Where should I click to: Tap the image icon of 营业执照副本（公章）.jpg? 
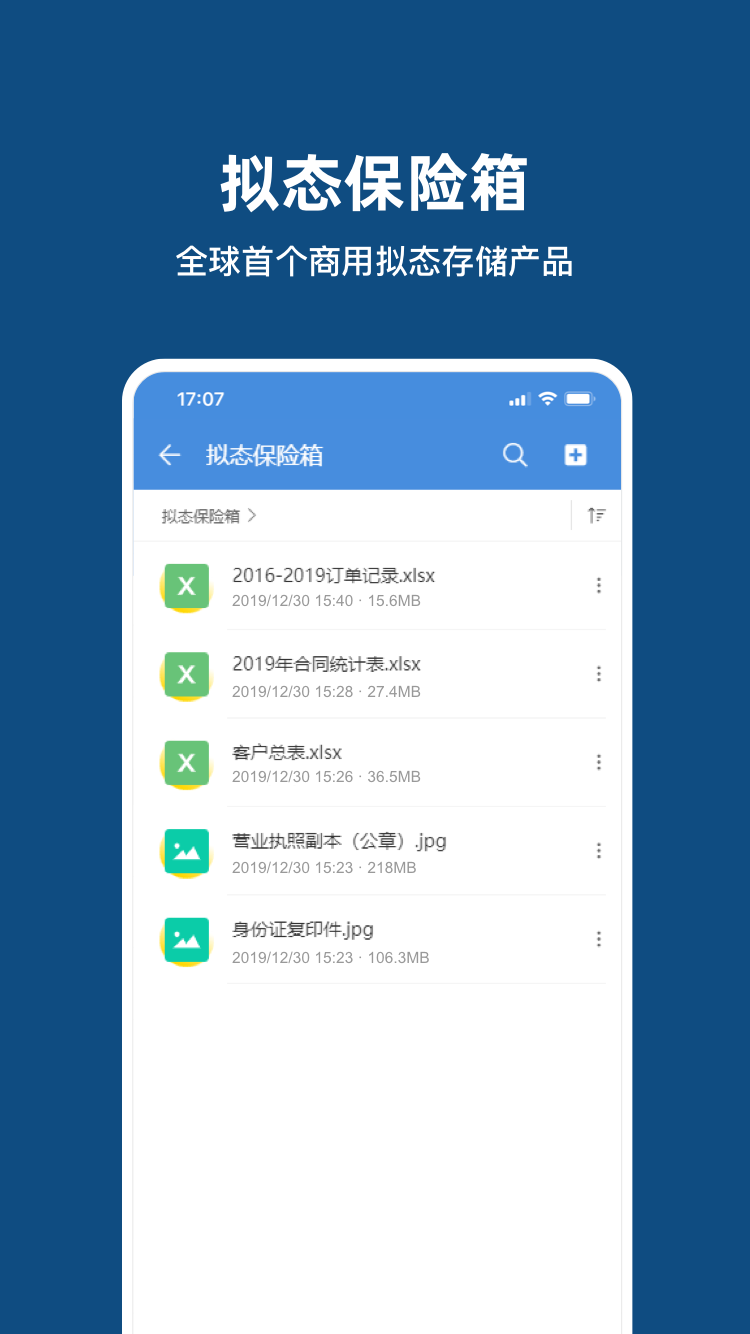point(186,852)
